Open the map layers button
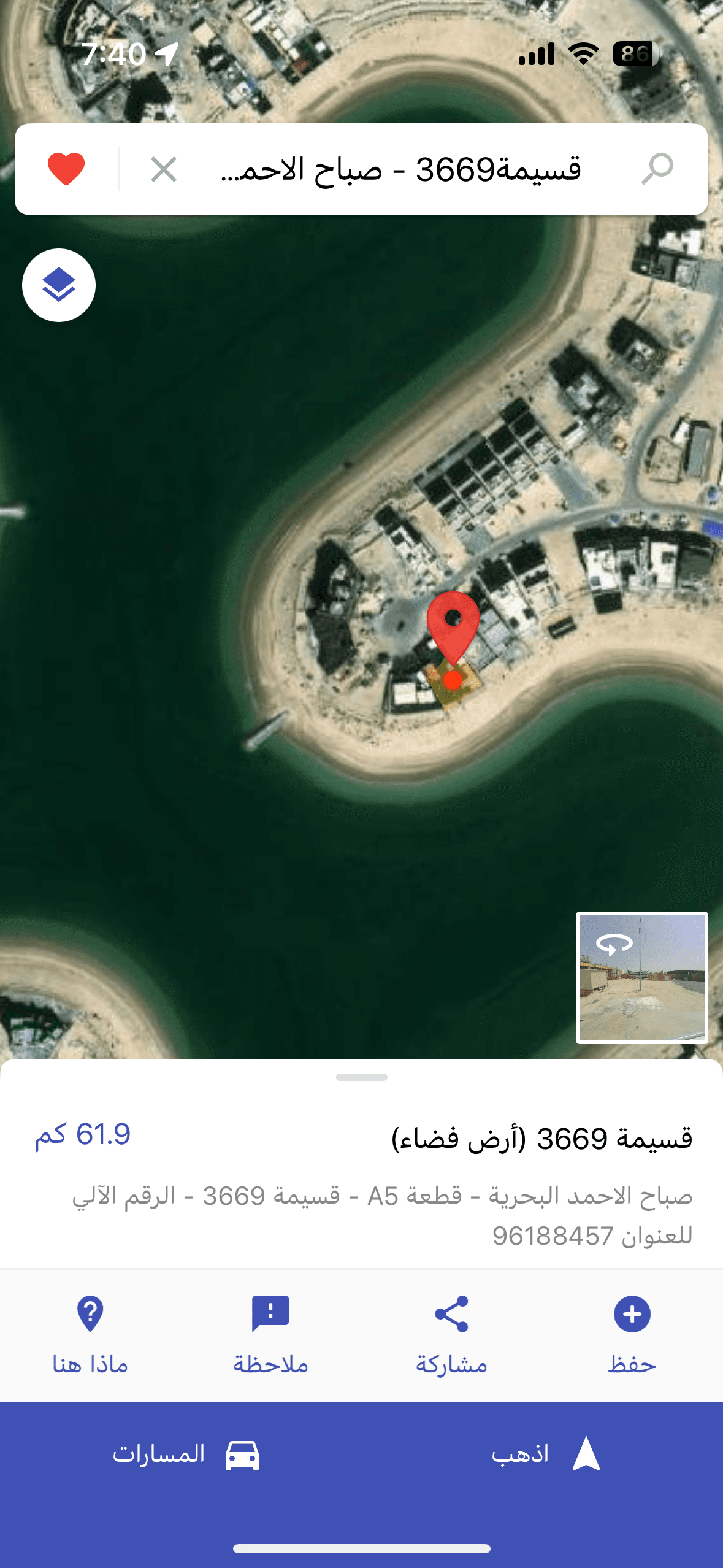The image size is (723, 1568). [x=59, y=285]
